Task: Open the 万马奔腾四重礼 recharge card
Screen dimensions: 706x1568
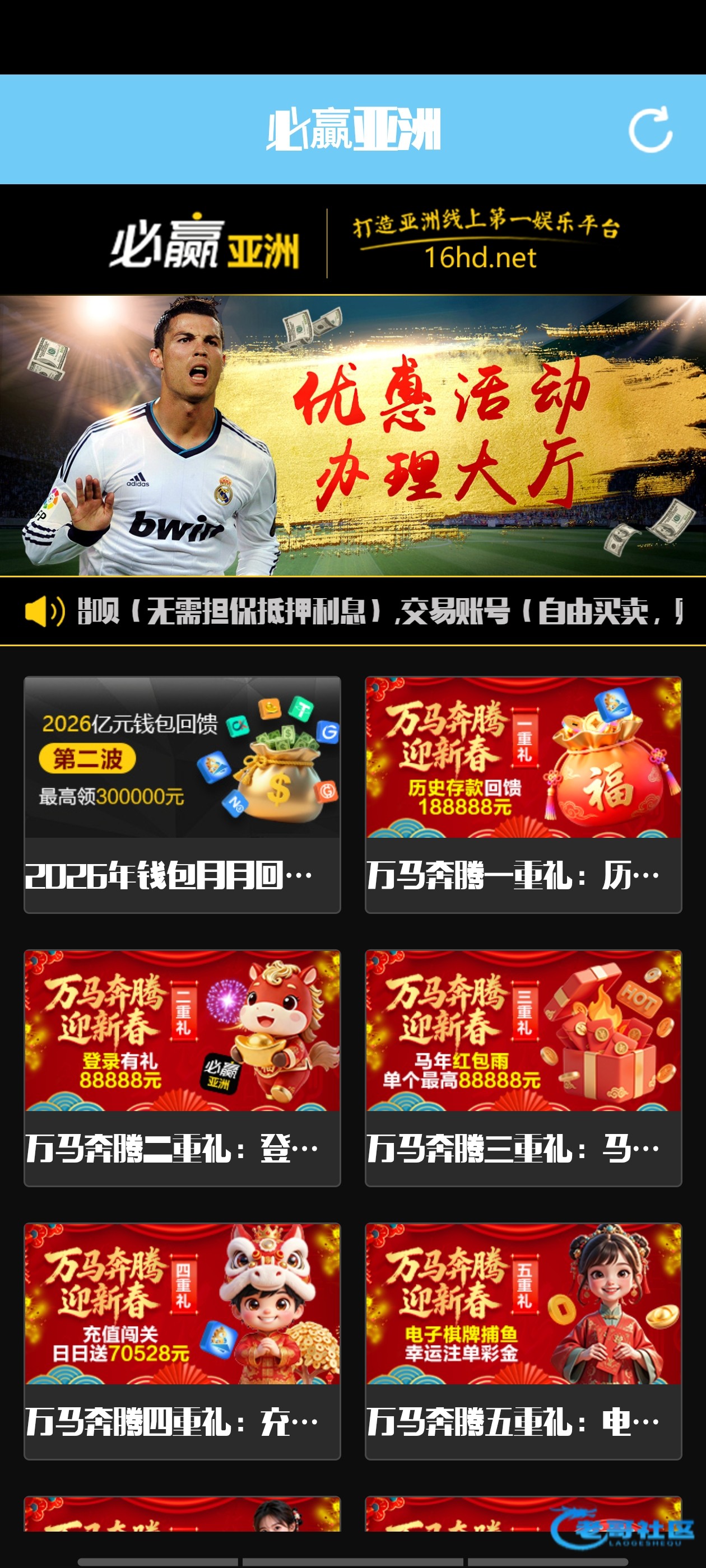Action: click(182, 1340)
